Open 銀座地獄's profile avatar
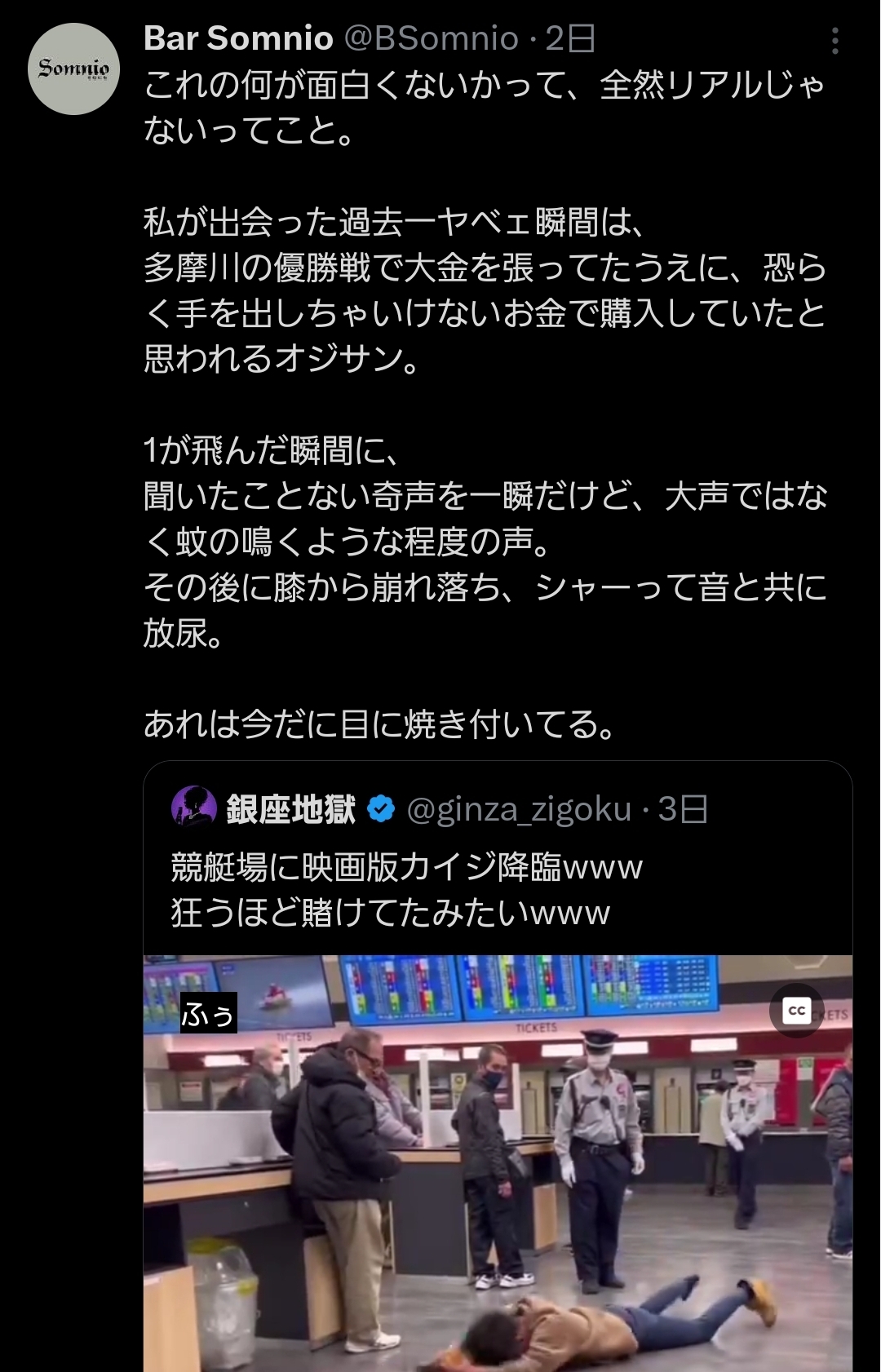The image size is (881, 1372). (x=193, y=808)
